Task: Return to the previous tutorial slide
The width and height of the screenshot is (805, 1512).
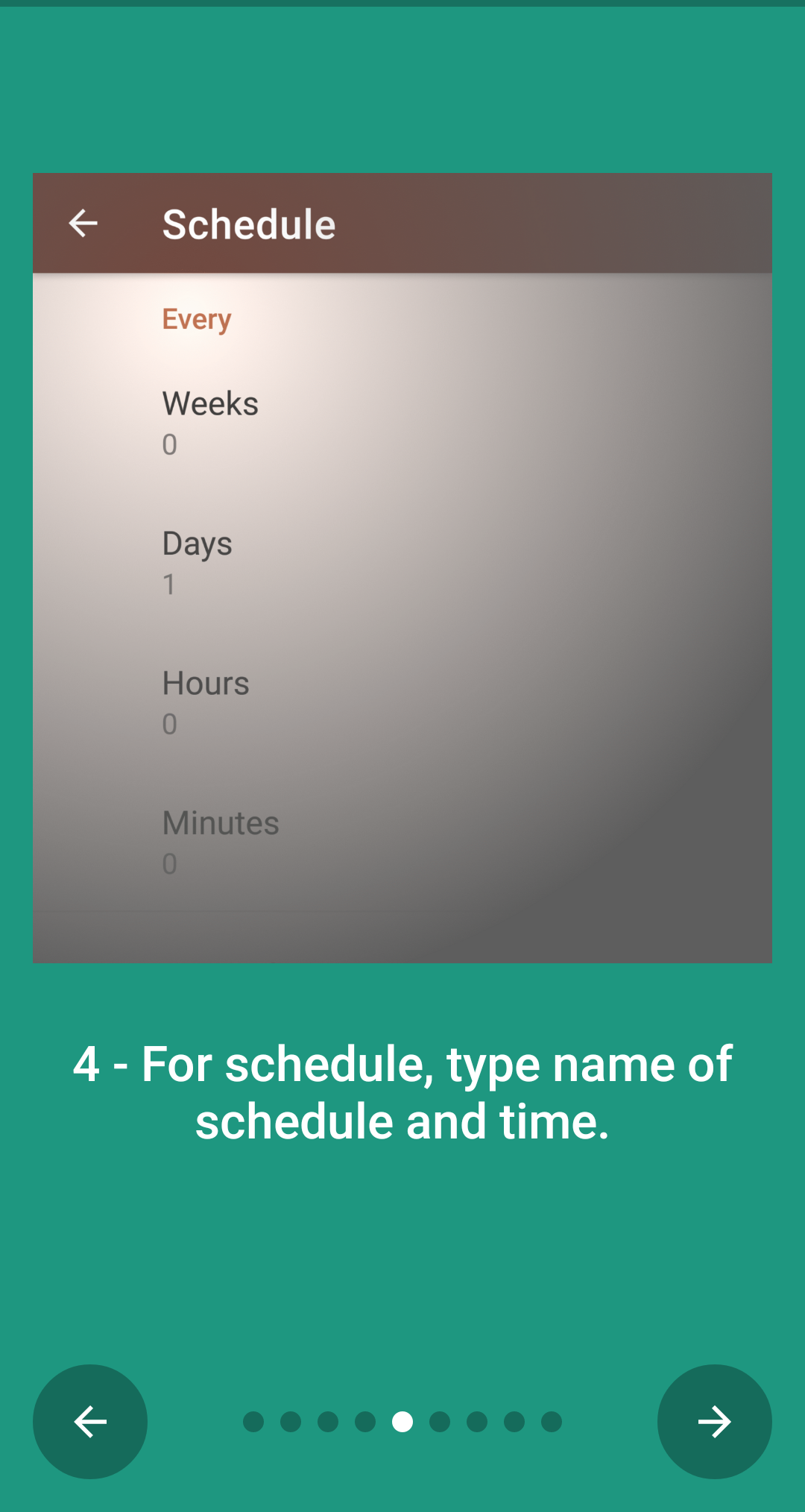Action: 90,1421
